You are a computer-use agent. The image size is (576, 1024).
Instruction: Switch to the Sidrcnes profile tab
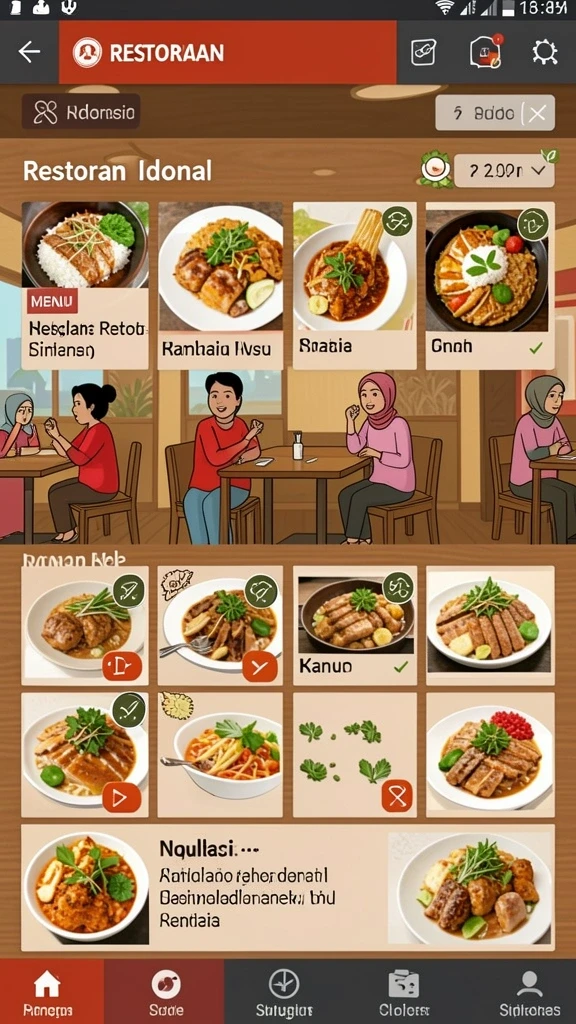tap(530, 991)
